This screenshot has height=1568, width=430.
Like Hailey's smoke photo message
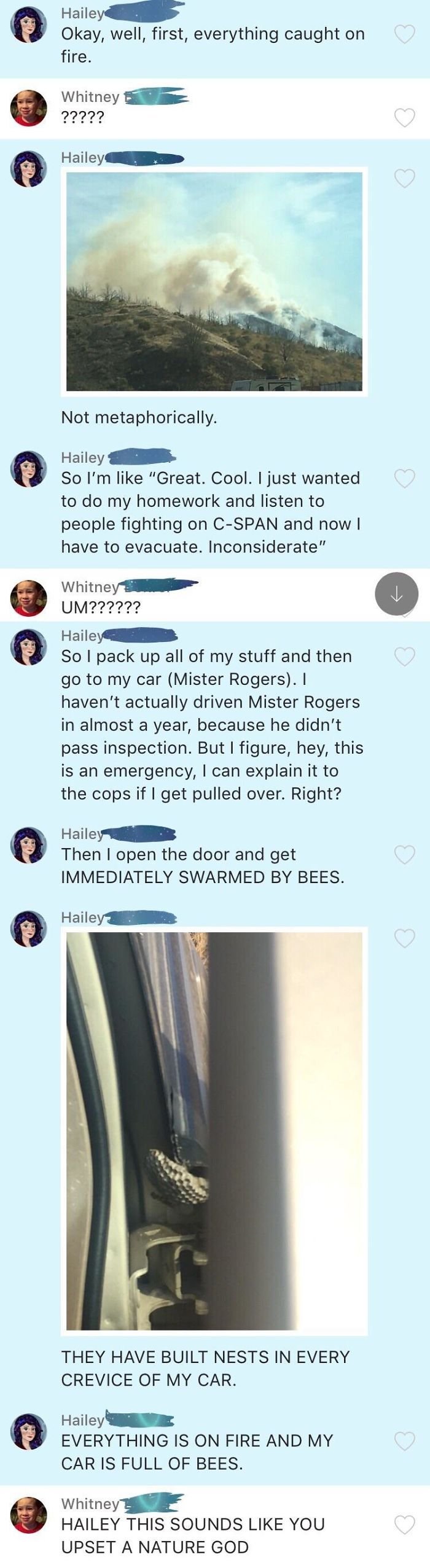[x=404, y=178]
